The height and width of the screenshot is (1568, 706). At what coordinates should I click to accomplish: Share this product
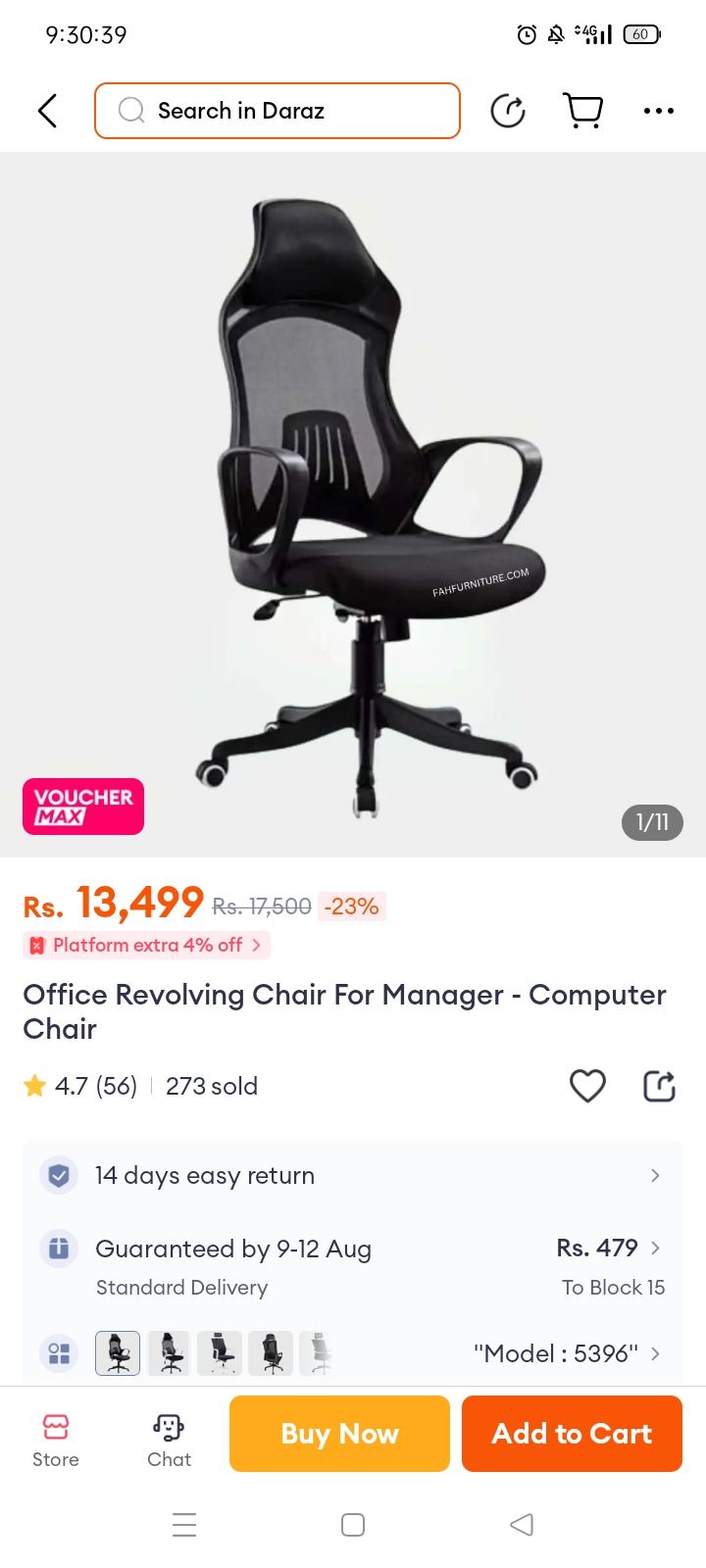click(659, 1086)
